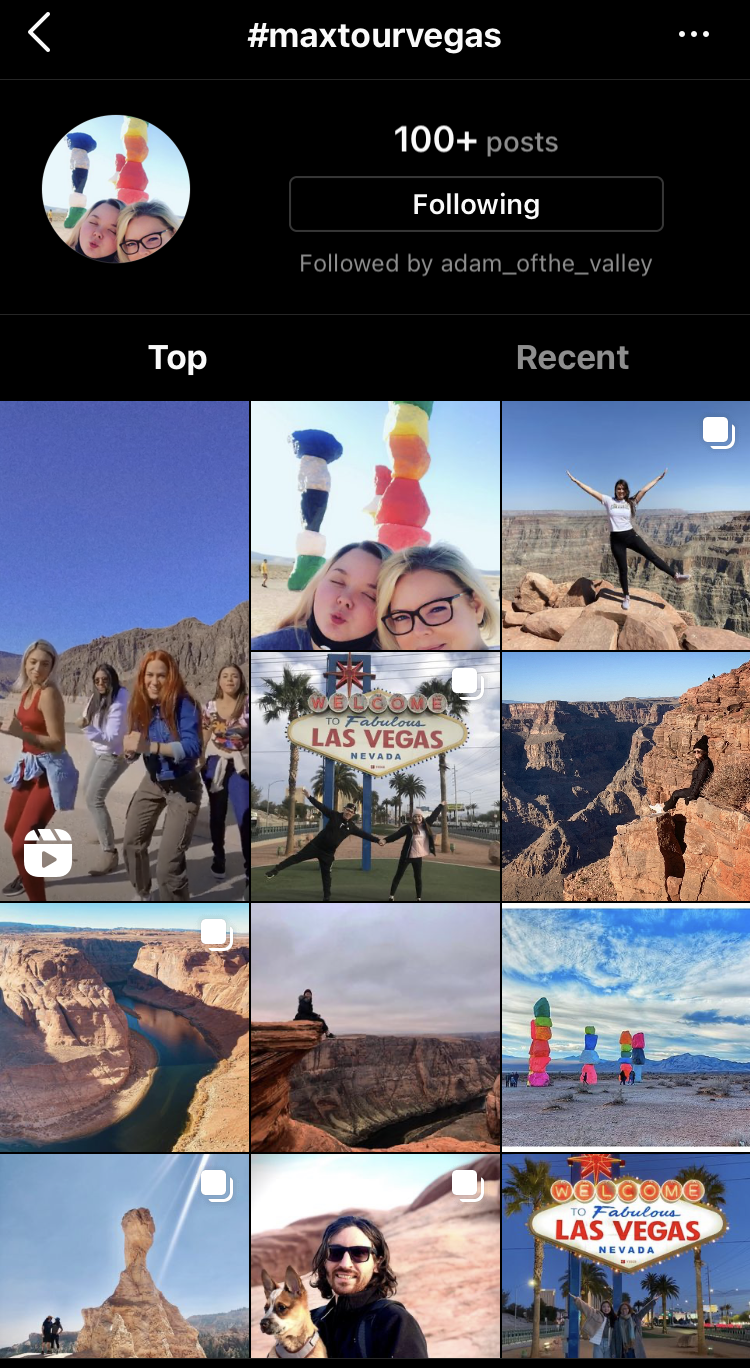Open the post of the woman balancing at the canyon
Image resolution: width=750 pixels, height=1368 pixels.
tap(626, 525)
